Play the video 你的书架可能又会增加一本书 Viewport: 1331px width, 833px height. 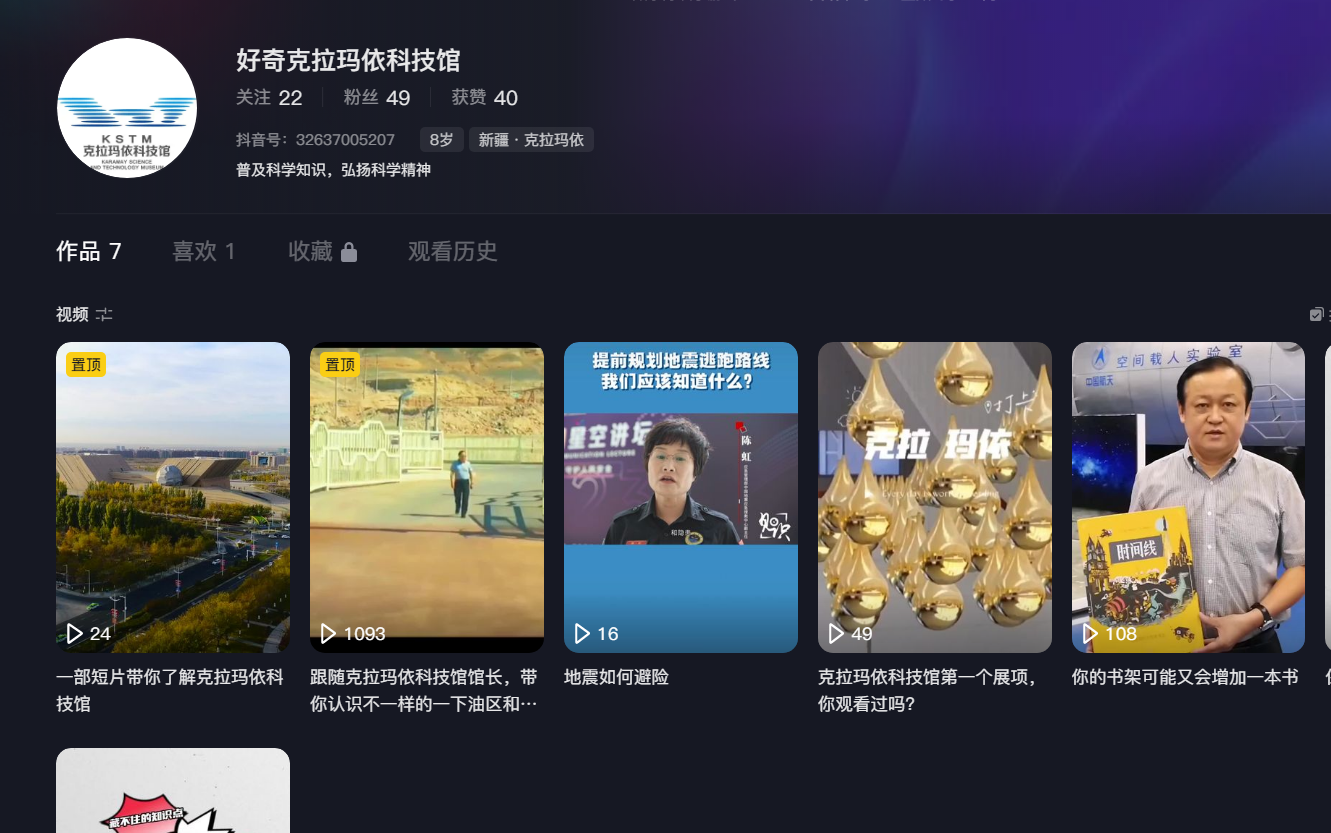(1188, 497)
